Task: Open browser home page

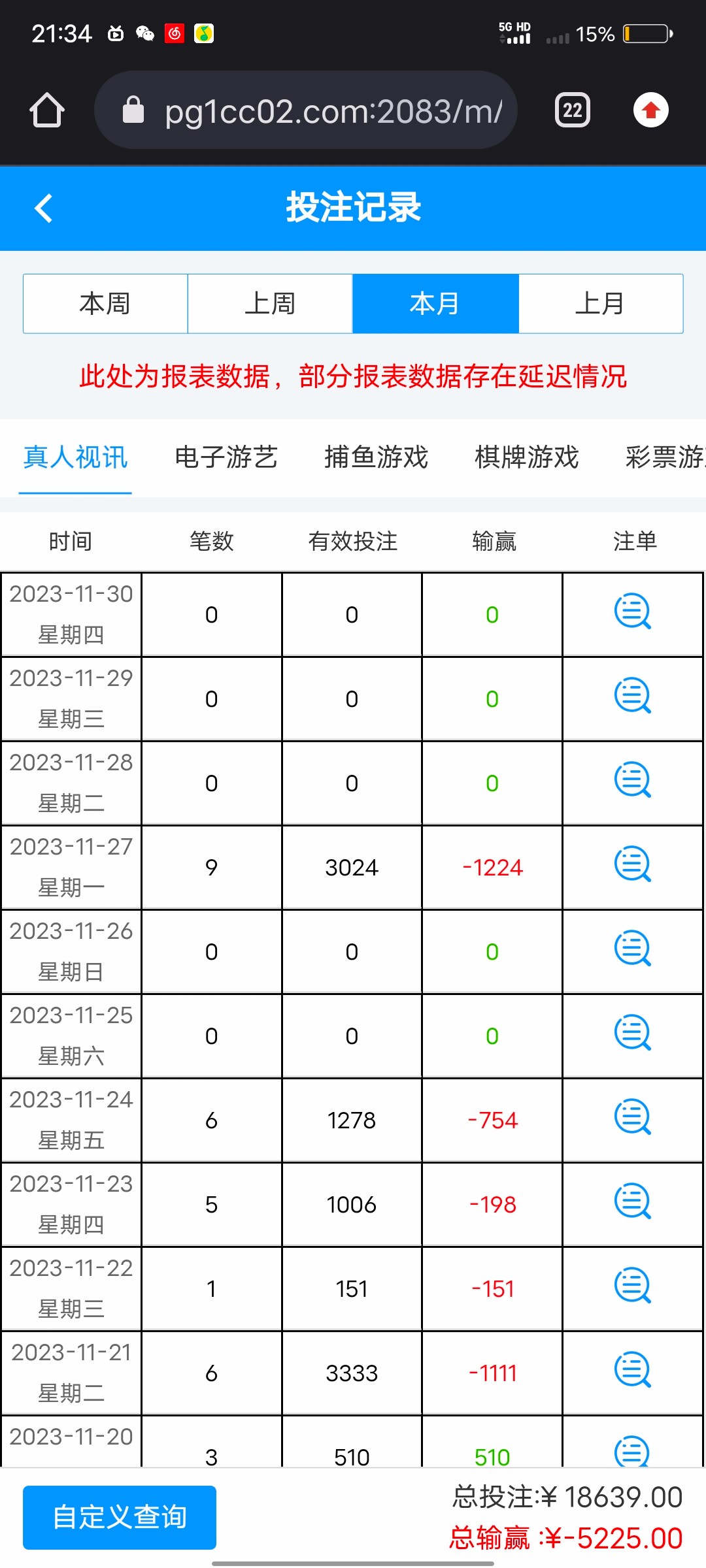Action: tap(47, 110)
